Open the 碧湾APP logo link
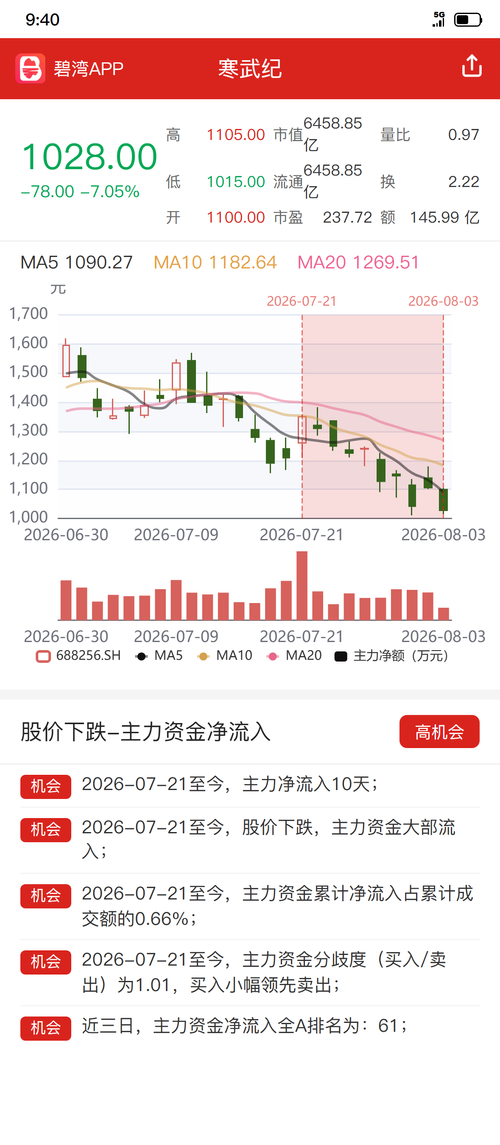This screenshot has height=1145, width=500. point(69,69)
